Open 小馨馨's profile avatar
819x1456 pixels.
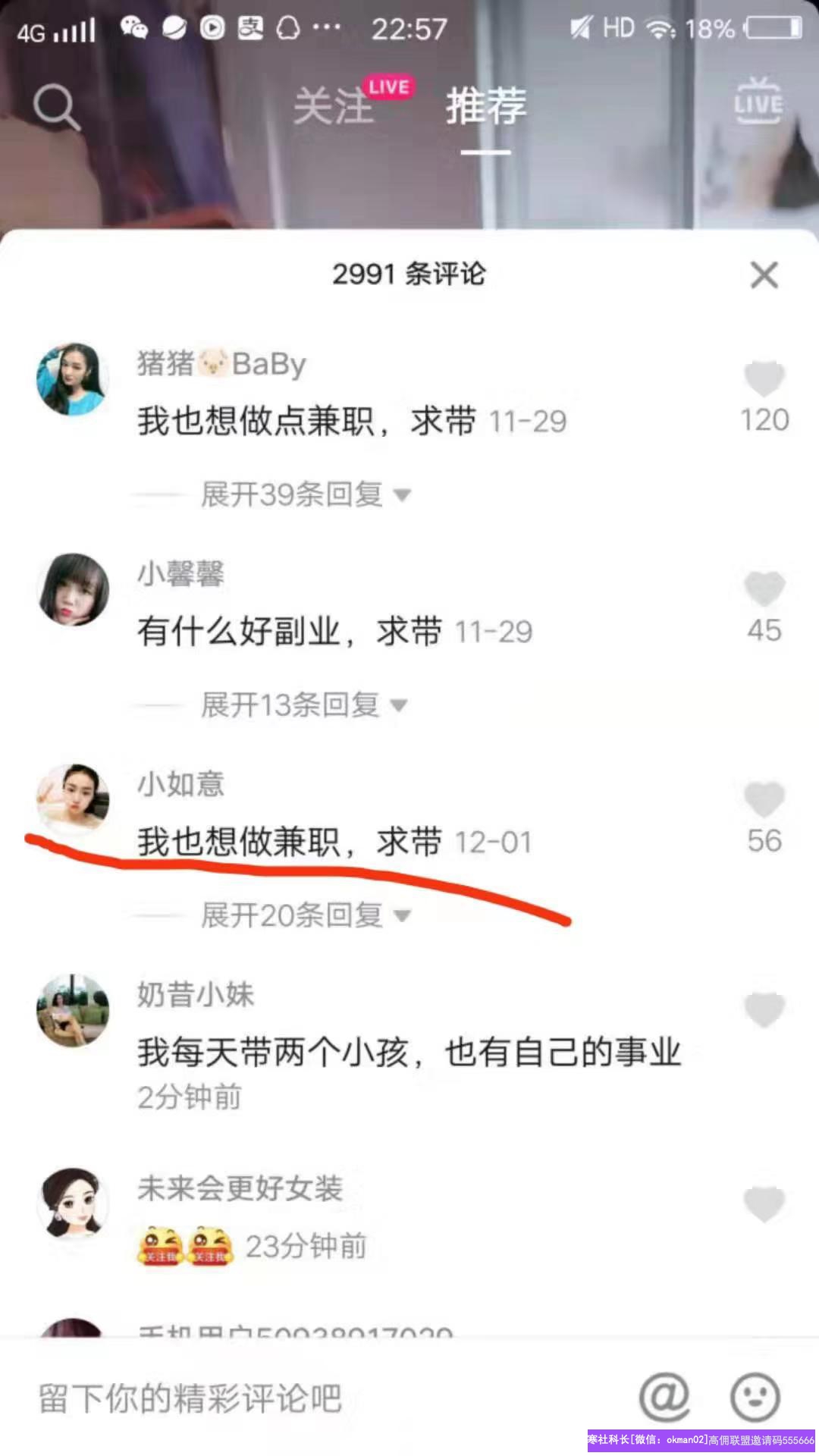point(73,589)
